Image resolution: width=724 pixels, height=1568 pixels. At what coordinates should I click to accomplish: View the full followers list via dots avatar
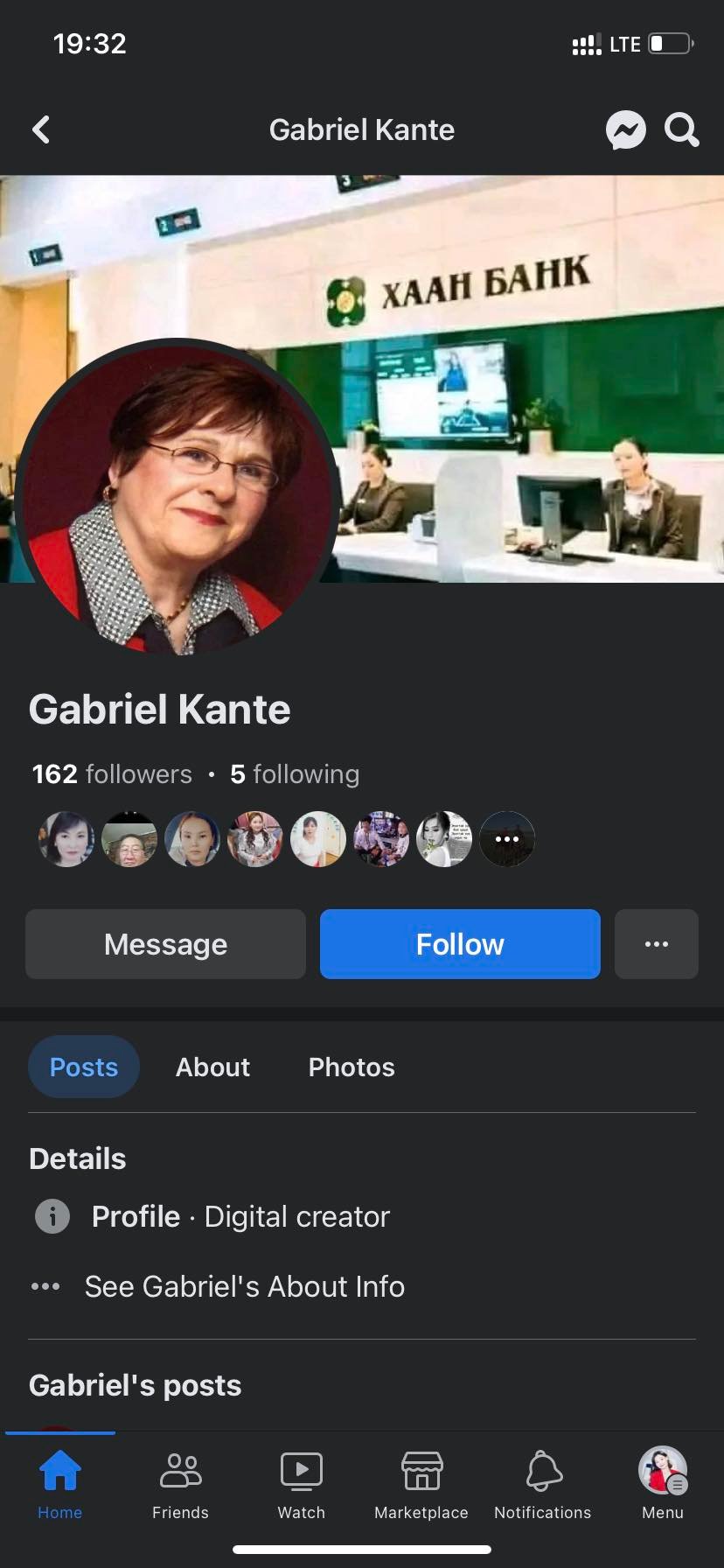(507, 839)
